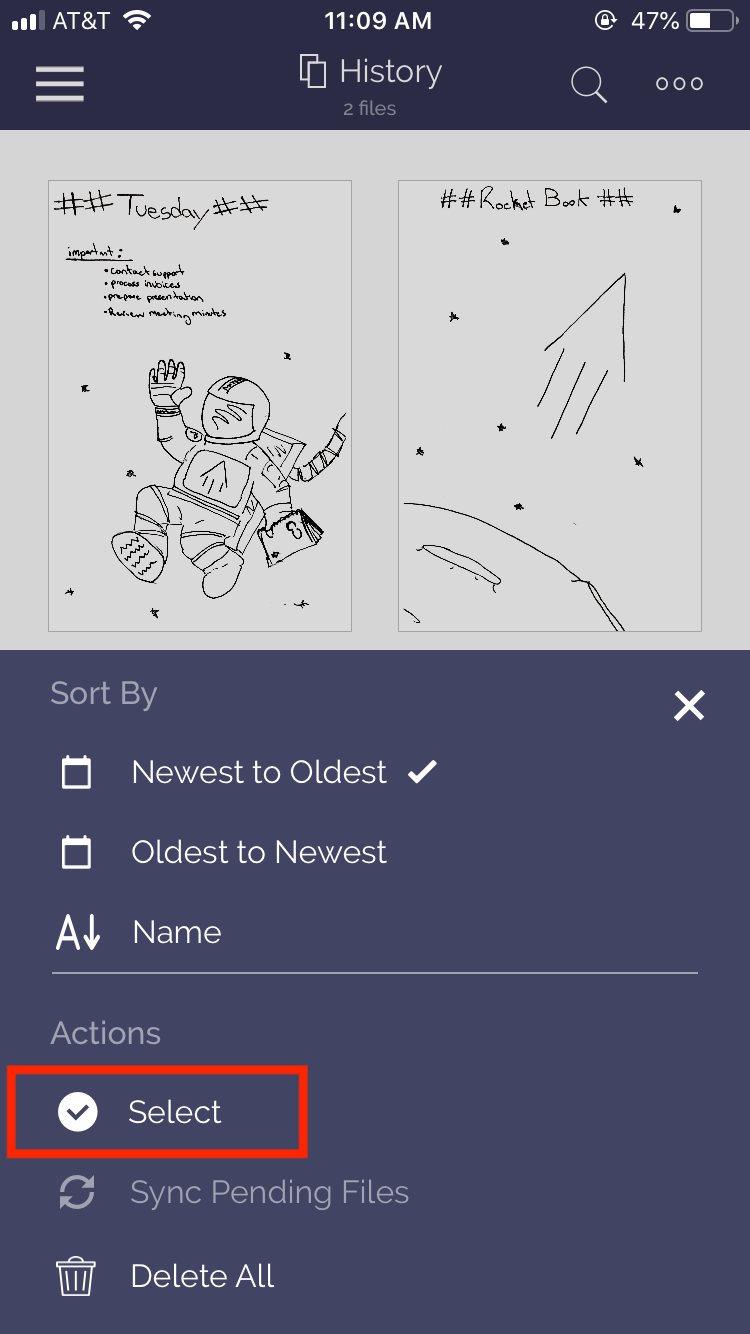
Task: Click the calendar icon beside Newest to Oldest
Action: pyautogui.click(x=77, y=771)
